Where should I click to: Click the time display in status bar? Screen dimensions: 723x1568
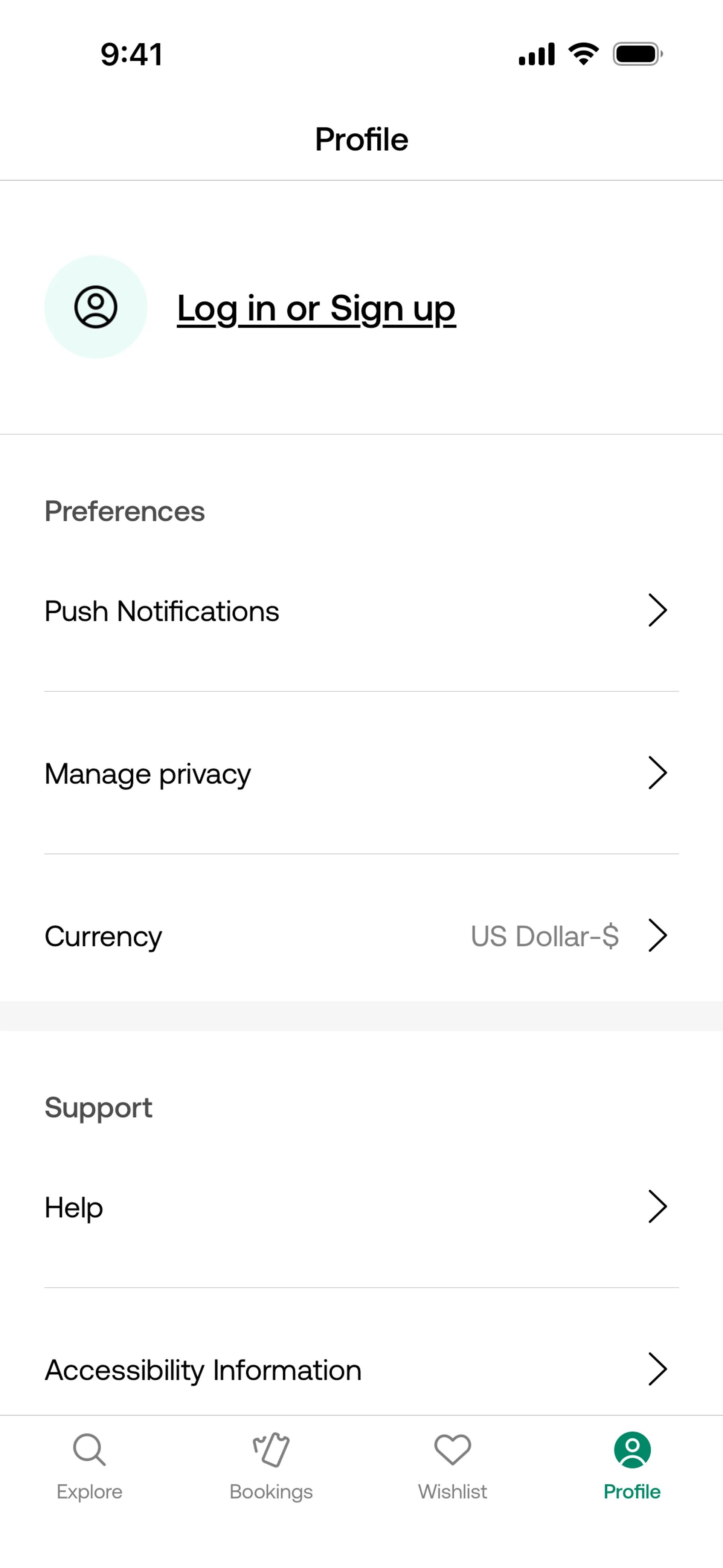click(x=131, y=53)
